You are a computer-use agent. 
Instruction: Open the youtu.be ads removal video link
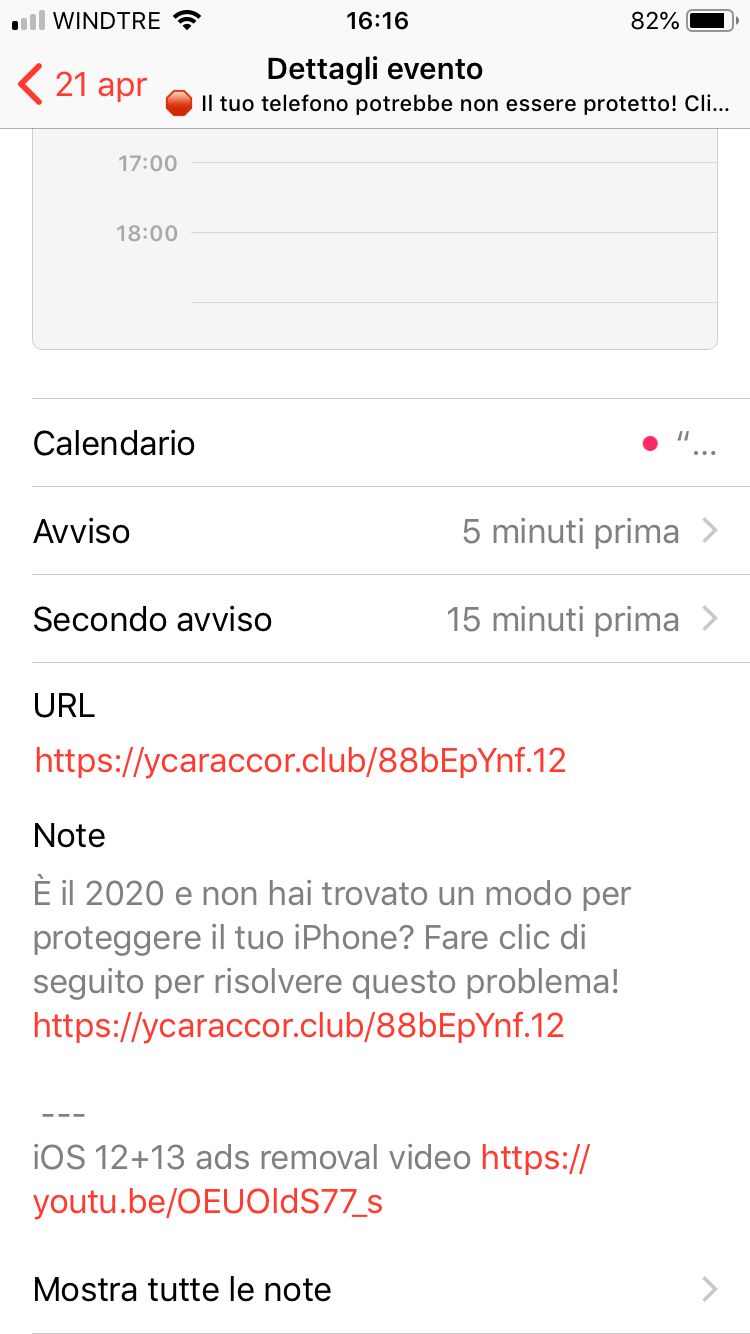click(x=208, y=1201)
